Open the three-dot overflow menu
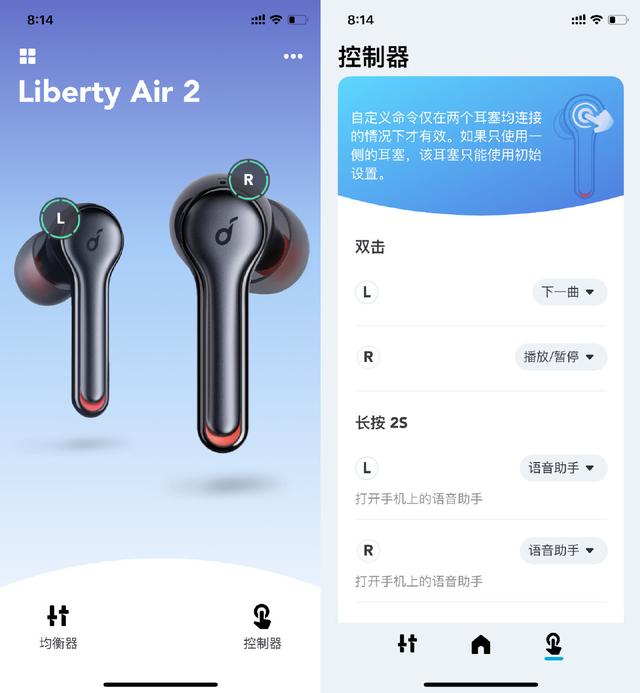 tap(293, 56)
